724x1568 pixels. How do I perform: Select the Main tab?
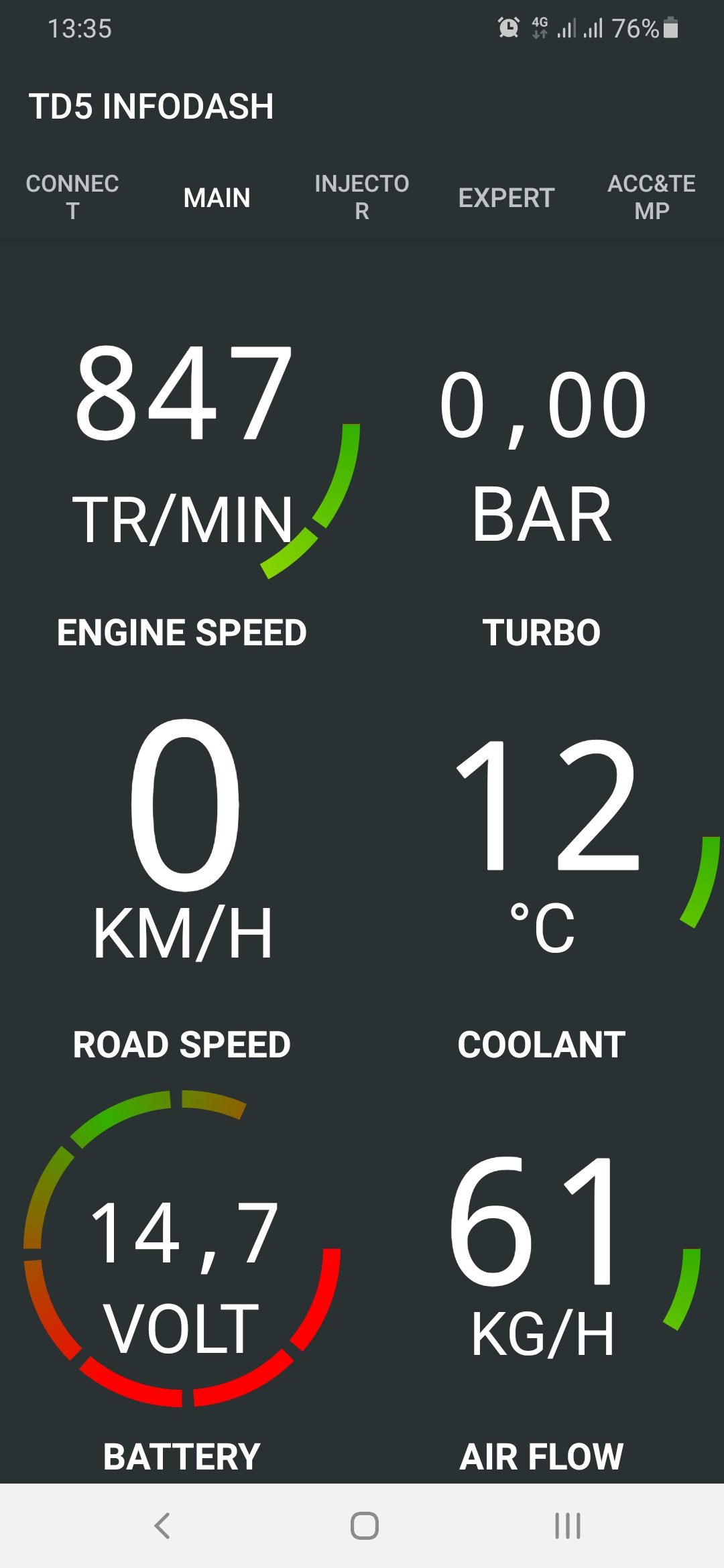217,197
